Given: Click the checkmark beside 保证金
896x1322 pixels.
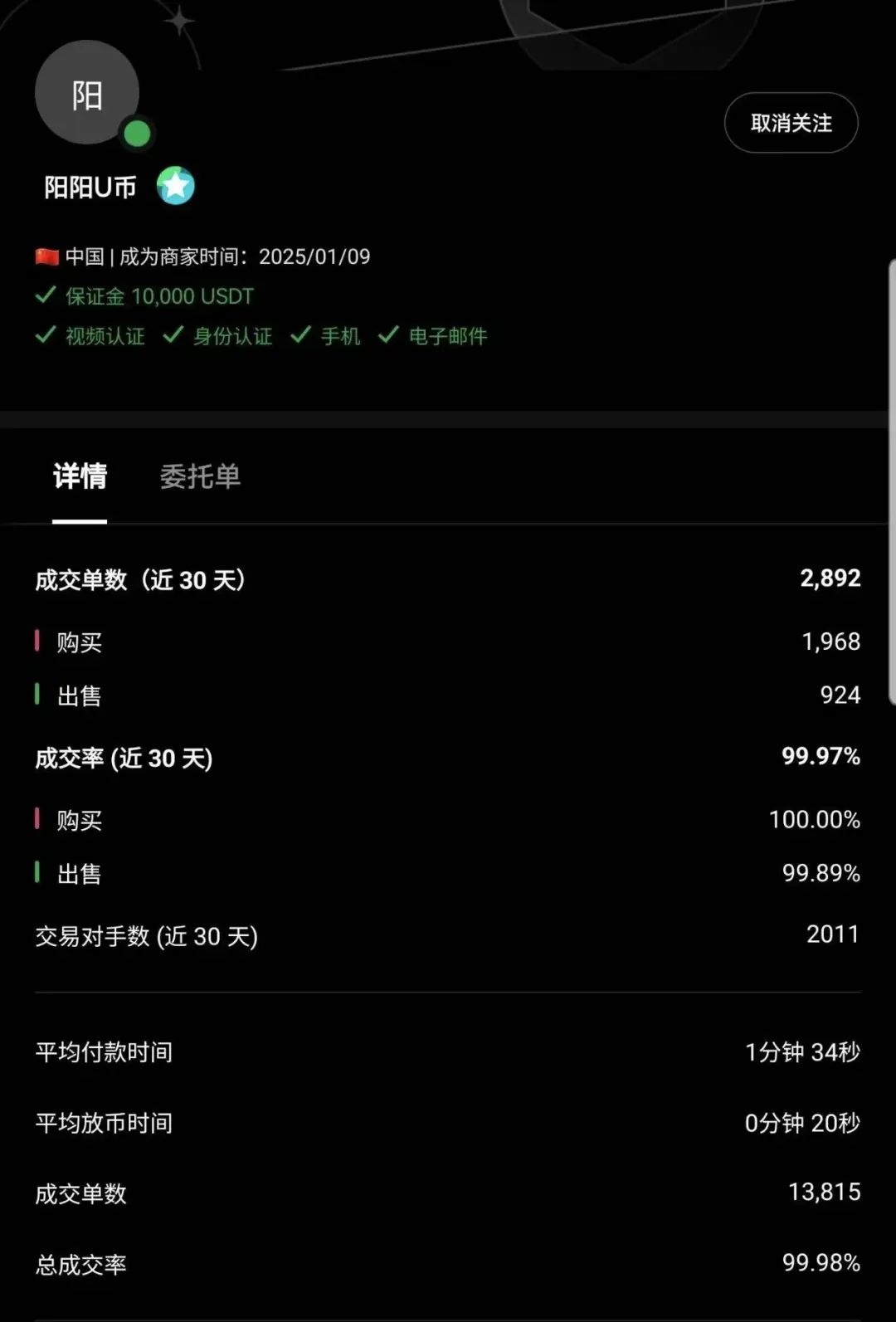Looking at the screenshot, I should 44,296.
